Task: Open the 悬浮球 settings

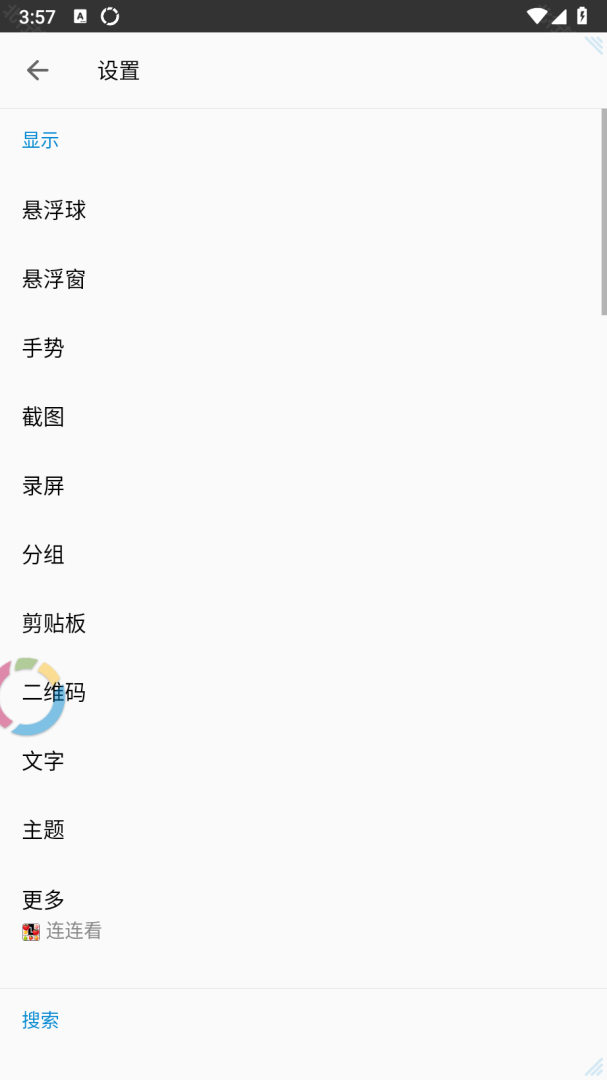Action: click(301, 210)
